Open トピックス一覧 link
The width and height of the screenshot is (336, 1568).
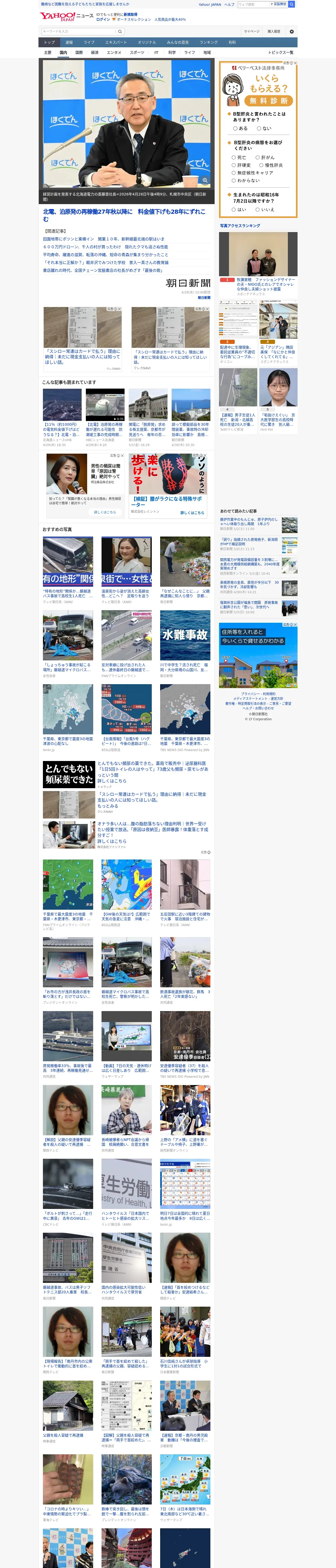point(281,52)
